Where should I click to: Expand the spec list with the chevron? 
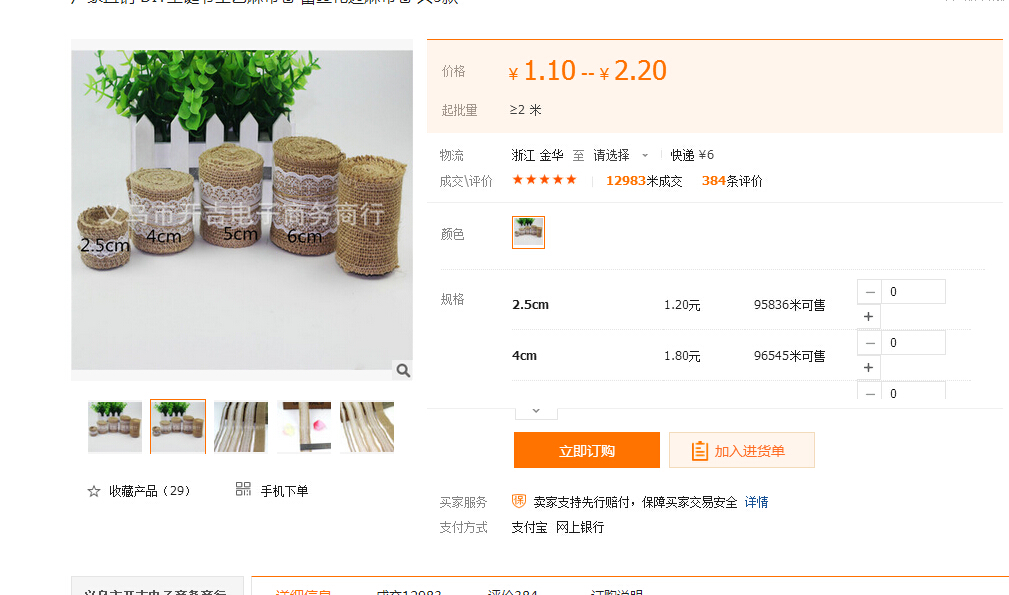tap(536, 410)
